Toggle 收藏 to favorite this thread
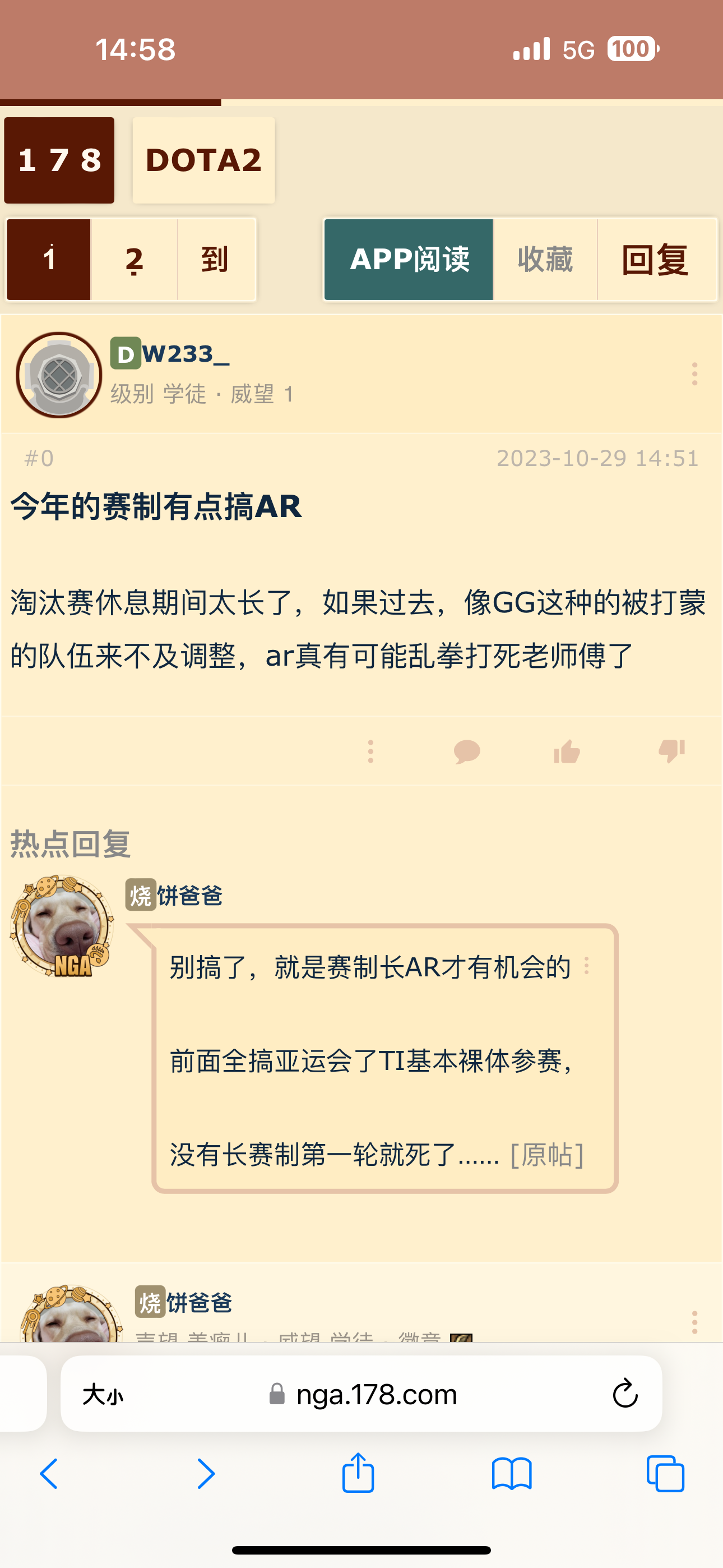The height and width of the screenshot is (1568, 723). tap(546, 259)
